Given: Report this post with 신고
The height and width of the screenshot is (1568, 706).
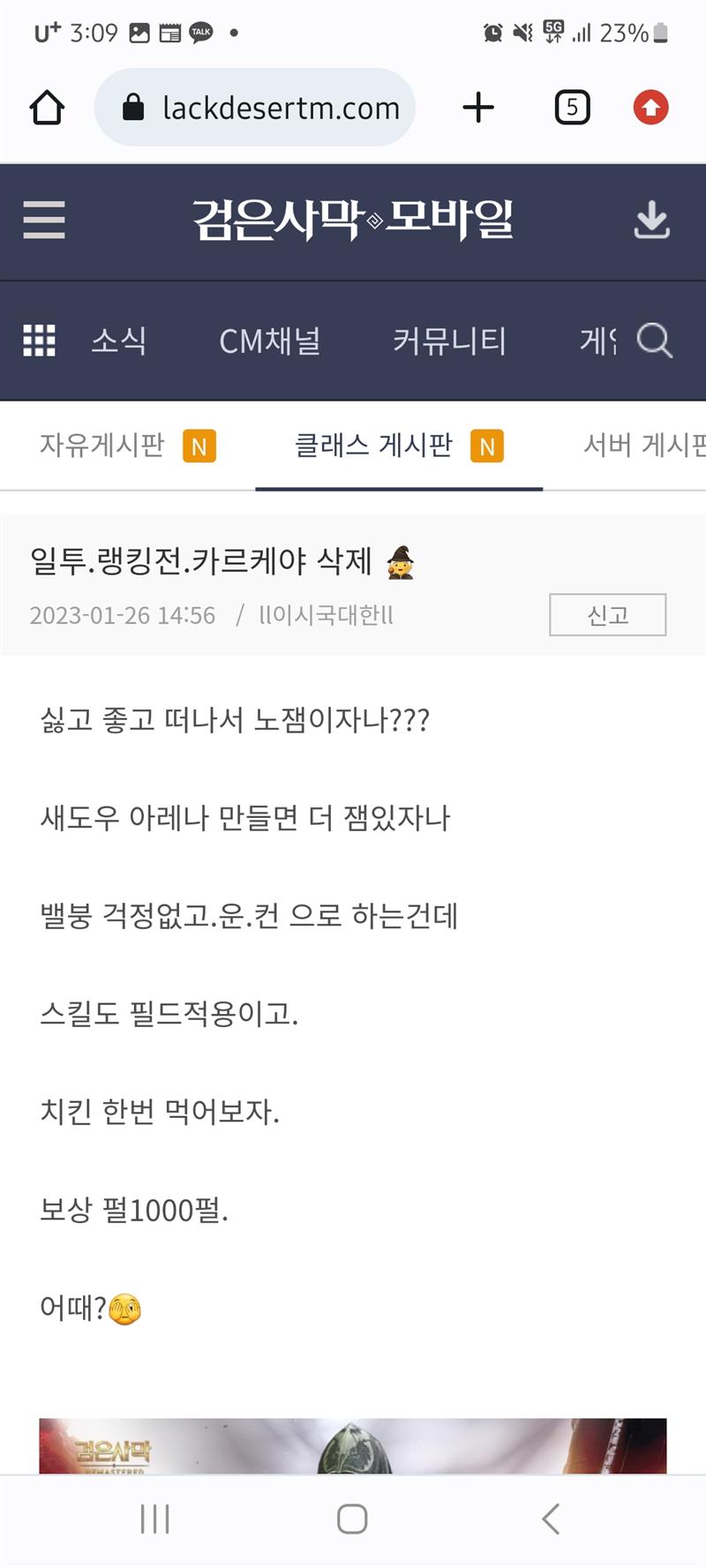Looking at the screenshot, I should pyautogui.click(x=607, y=615).
